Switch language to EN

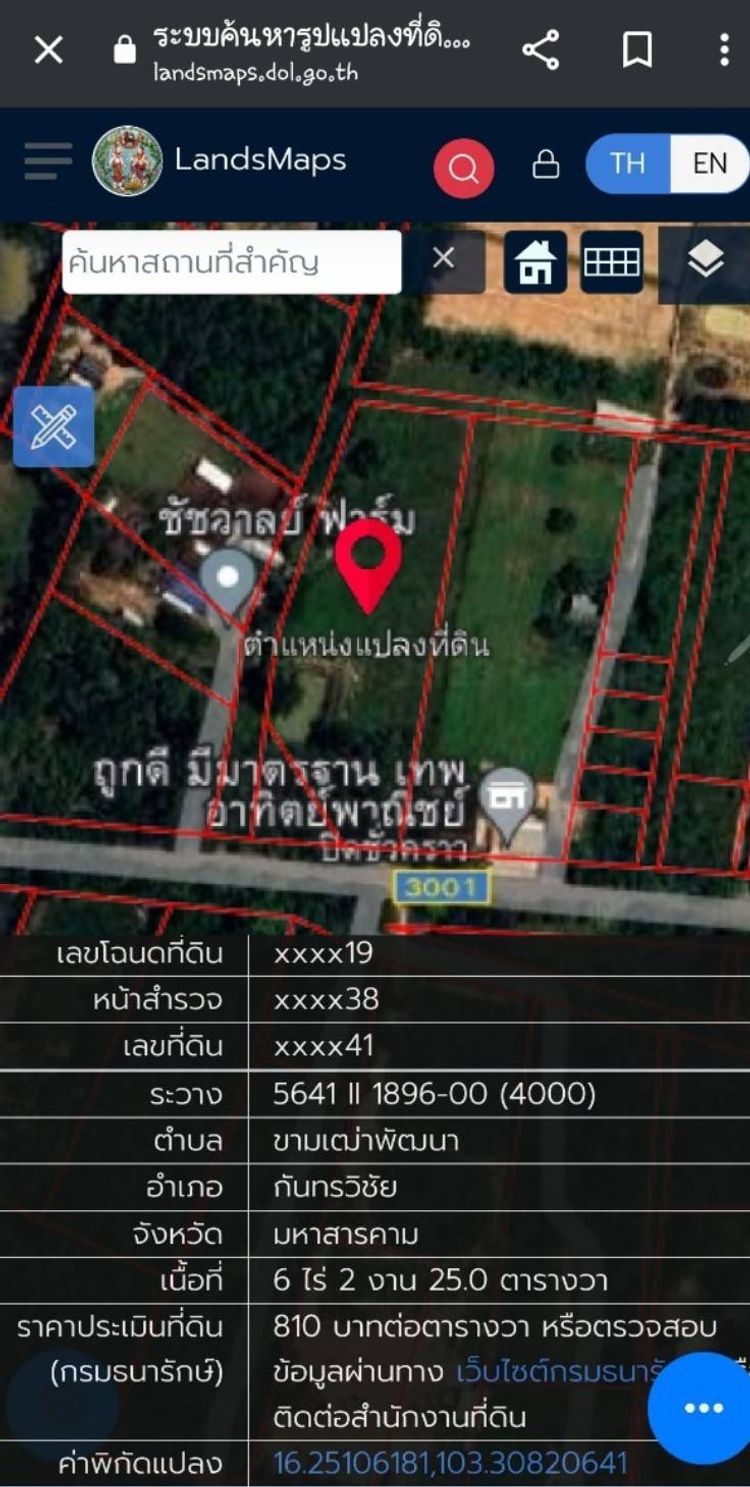709,163
